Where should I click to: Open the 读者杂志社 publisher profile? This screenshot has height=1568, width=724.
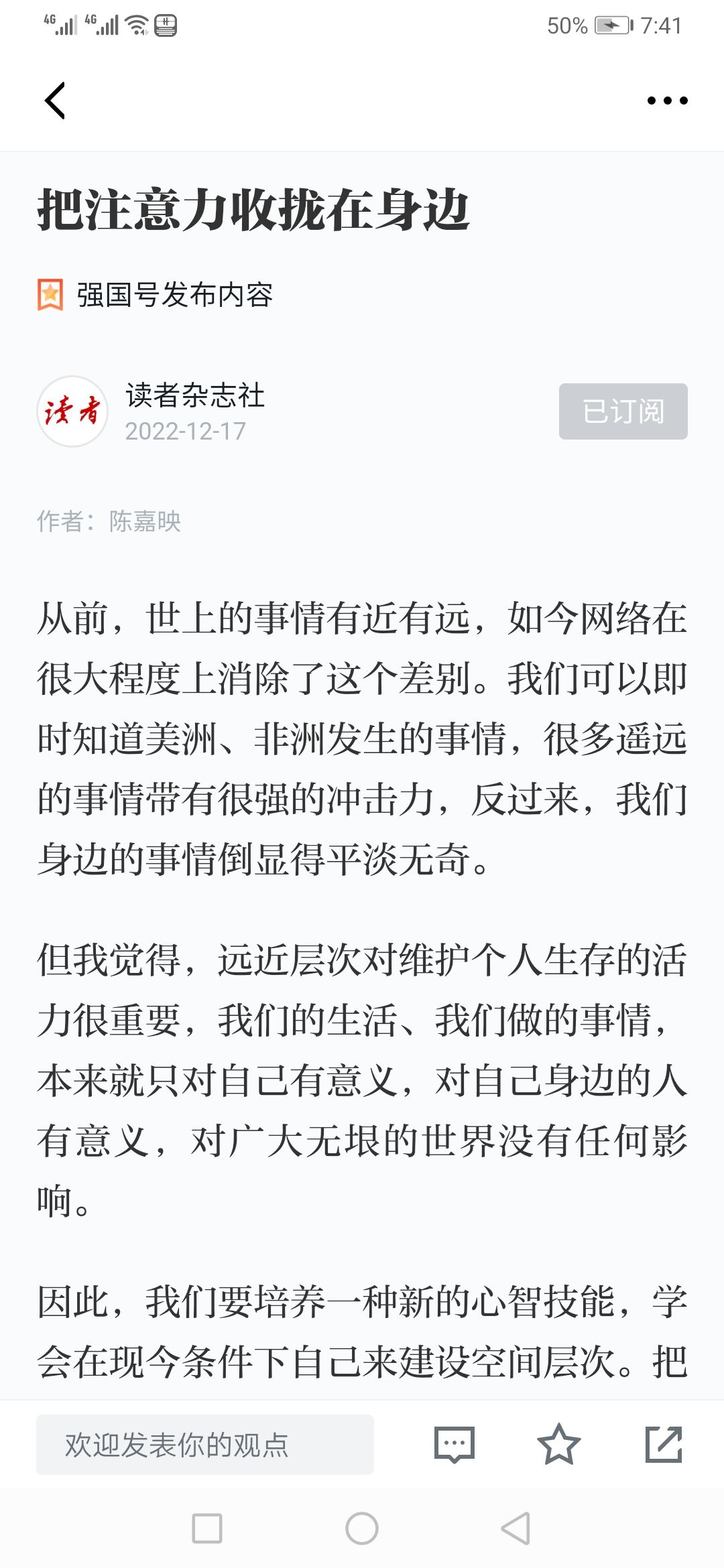[x=194, y=395]
